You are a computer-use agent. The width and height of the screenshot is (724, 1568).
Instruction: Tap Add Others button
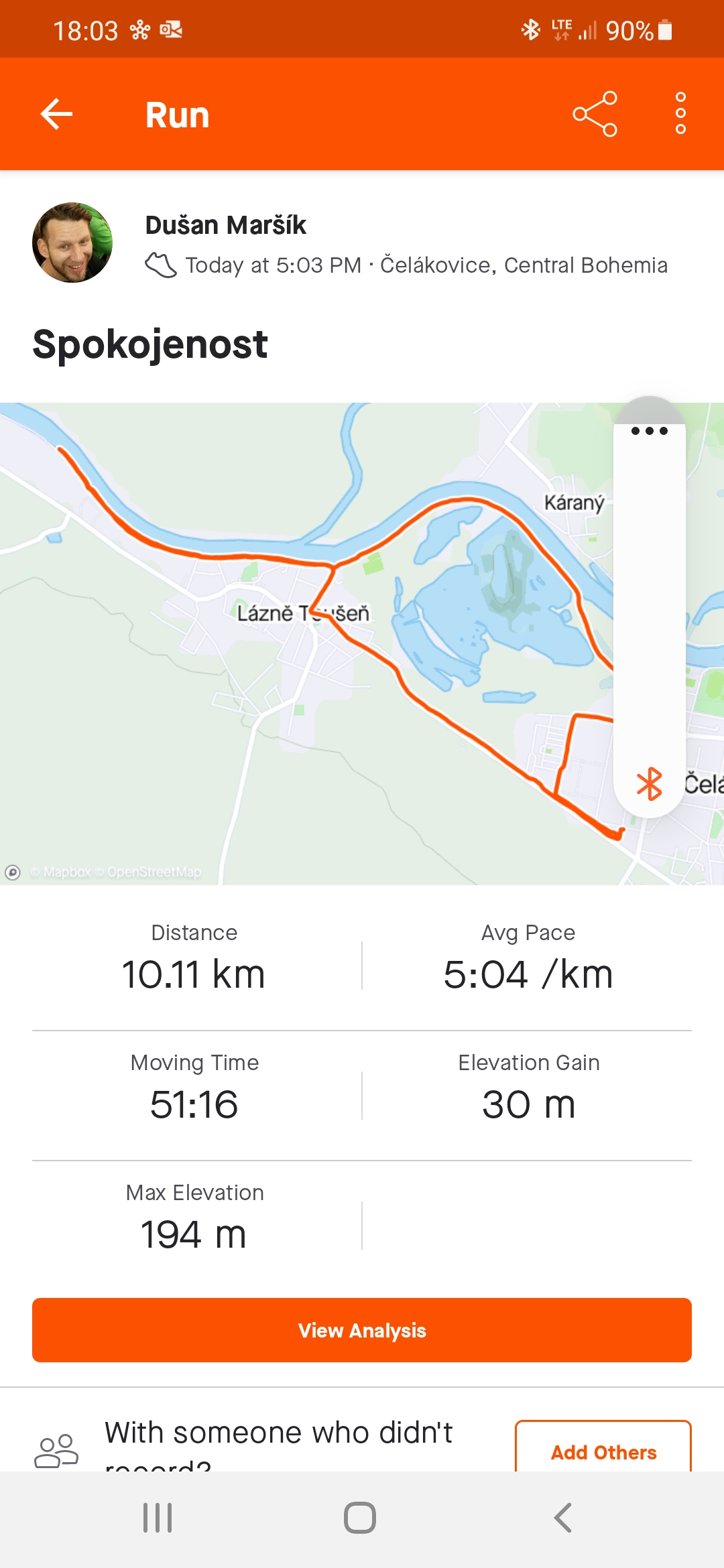click(x=603, y=1449)
